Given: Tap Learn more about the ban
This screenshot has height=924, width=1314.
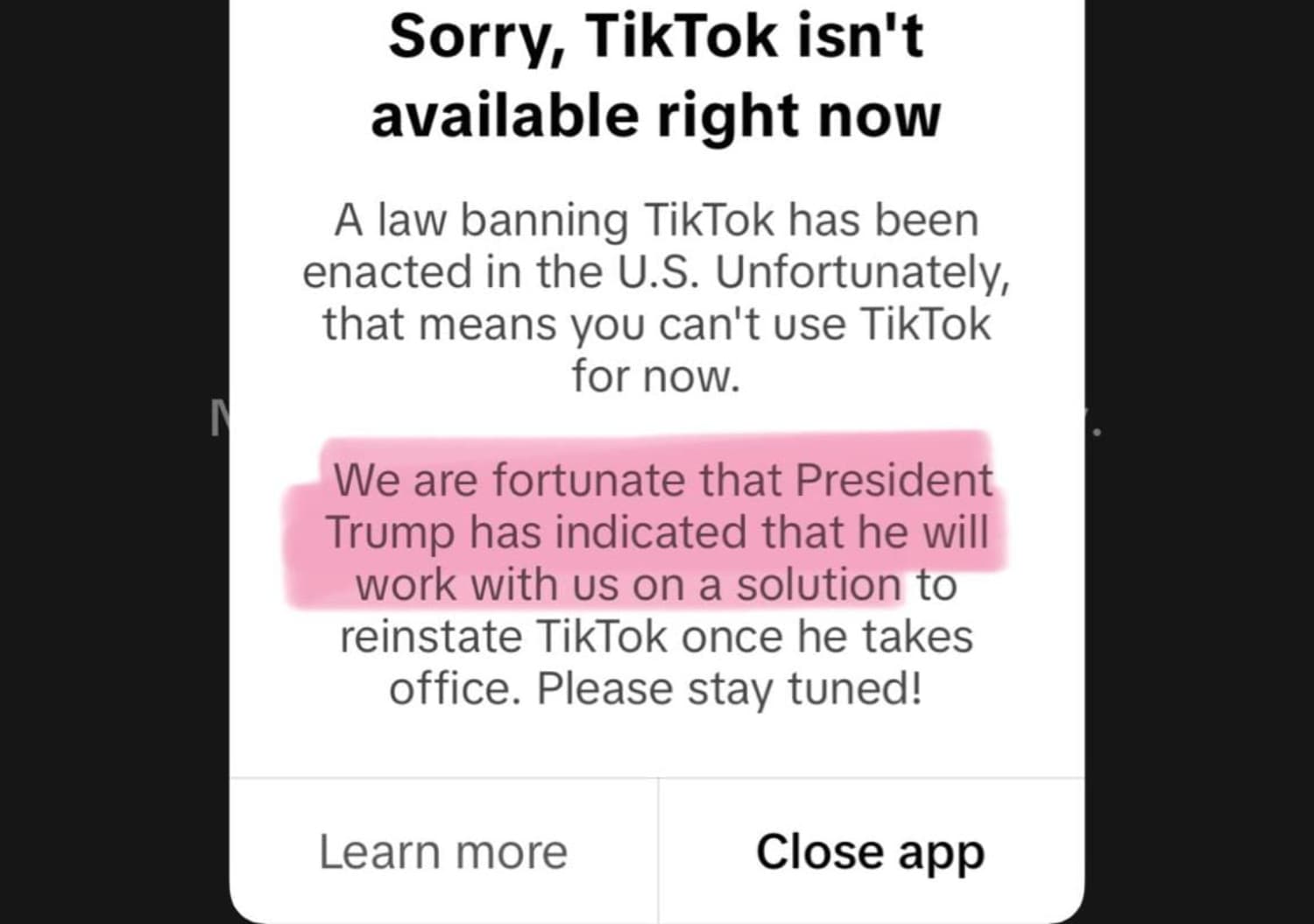Looking at the screenshot, I should click(443, 851).
